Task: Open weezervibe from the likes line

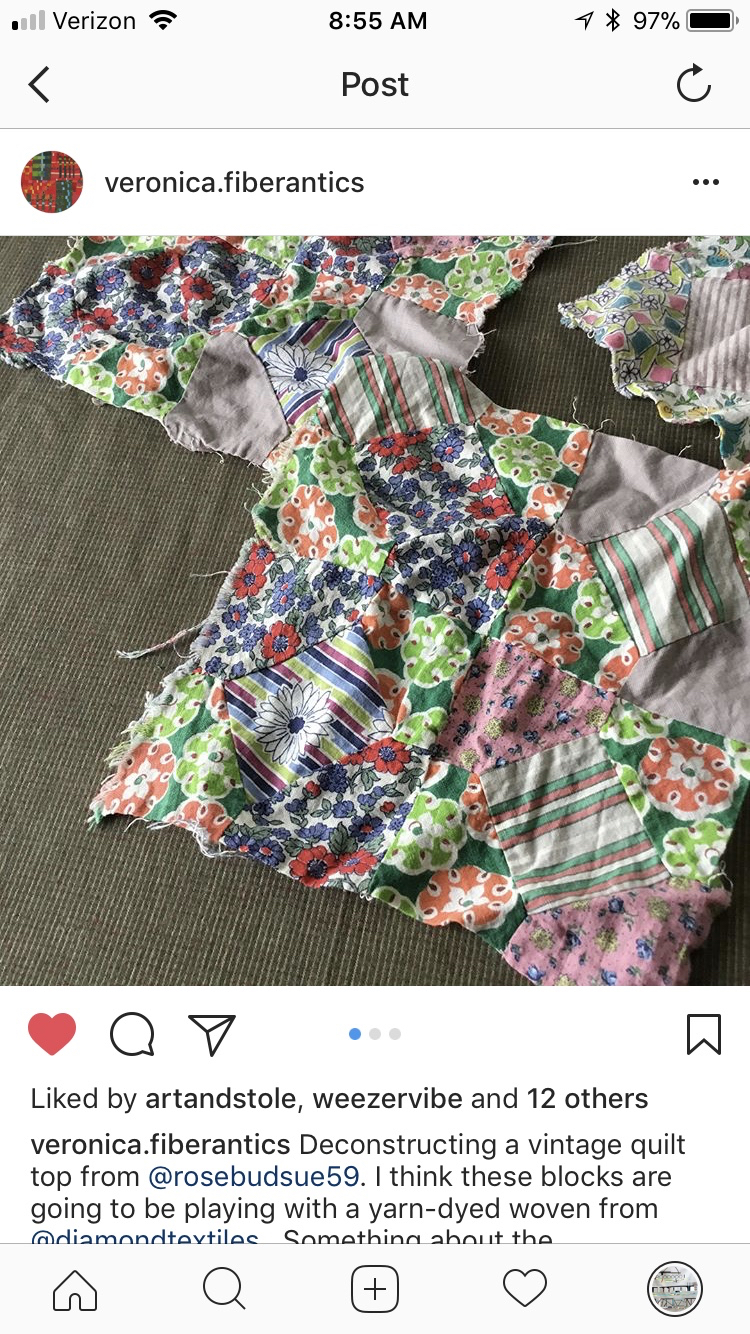Action: [x=387, y=1099]
